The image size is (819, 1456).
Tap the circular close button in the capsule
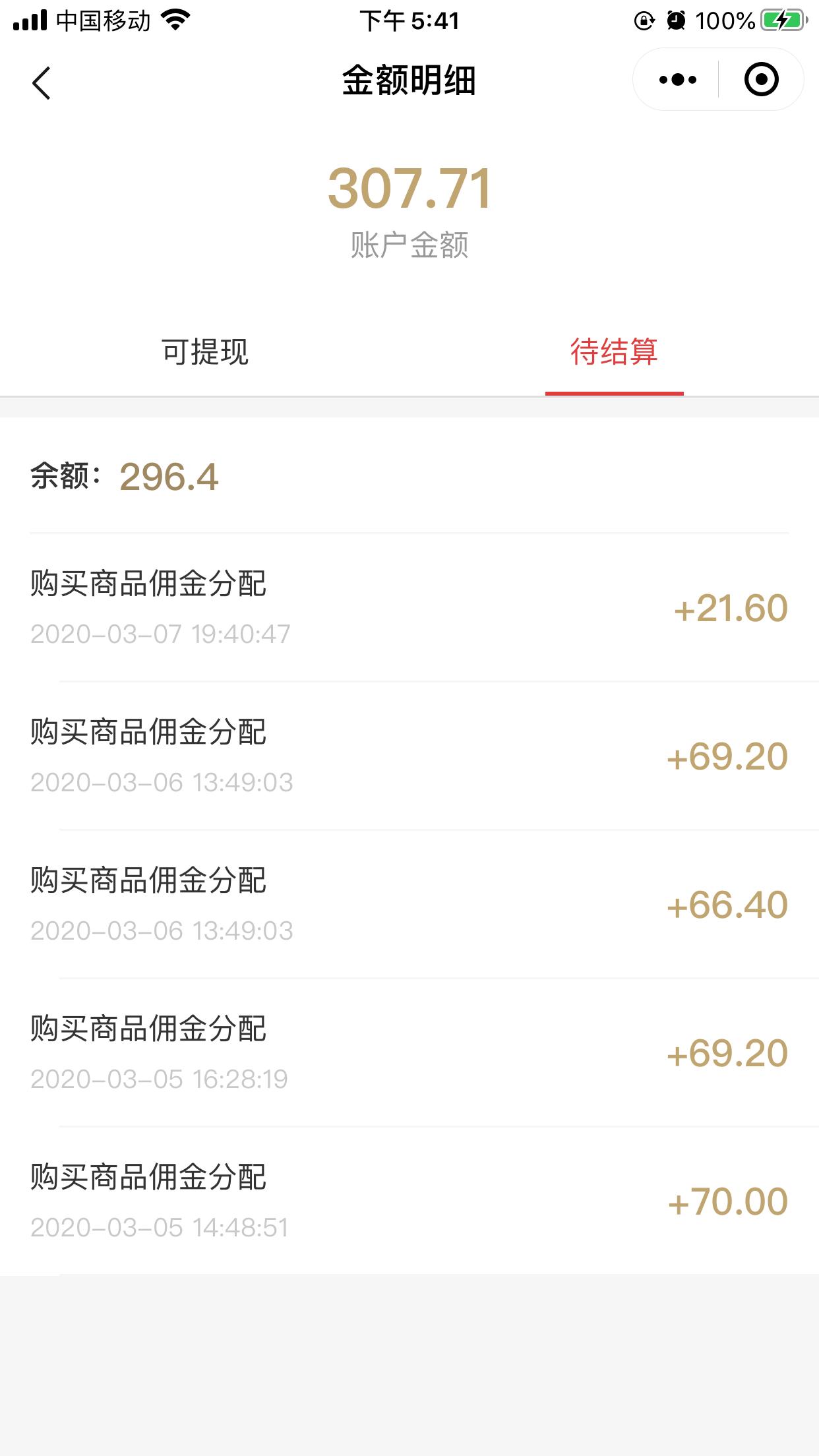point(760,78)
